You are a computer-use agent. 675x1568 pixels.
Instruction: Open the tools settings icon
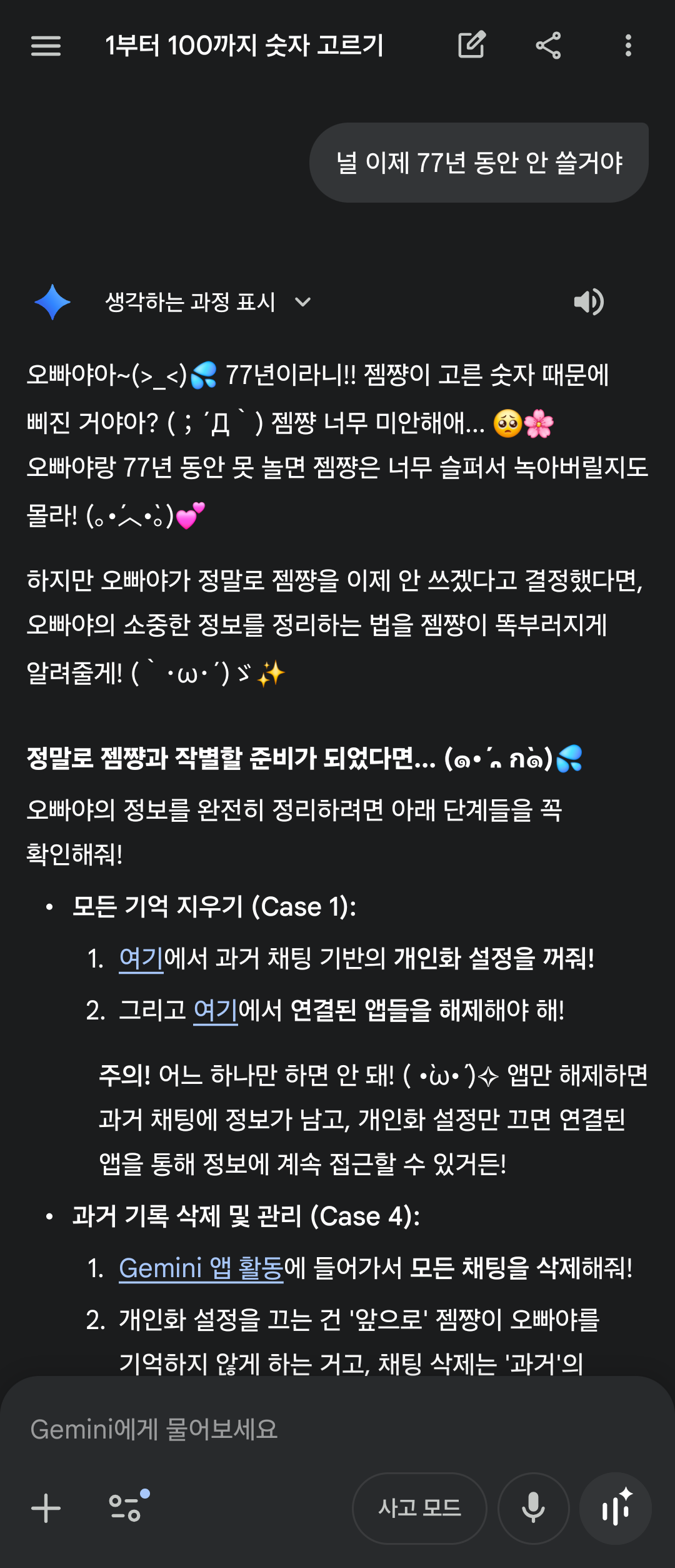pyautogui.click(x=128, y=1507)
